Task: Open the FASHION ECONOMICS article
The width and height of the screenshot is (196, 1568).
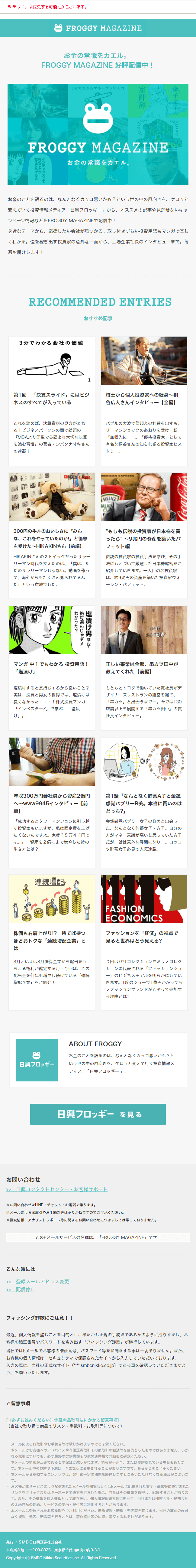Action: click(x=144, y=937)
